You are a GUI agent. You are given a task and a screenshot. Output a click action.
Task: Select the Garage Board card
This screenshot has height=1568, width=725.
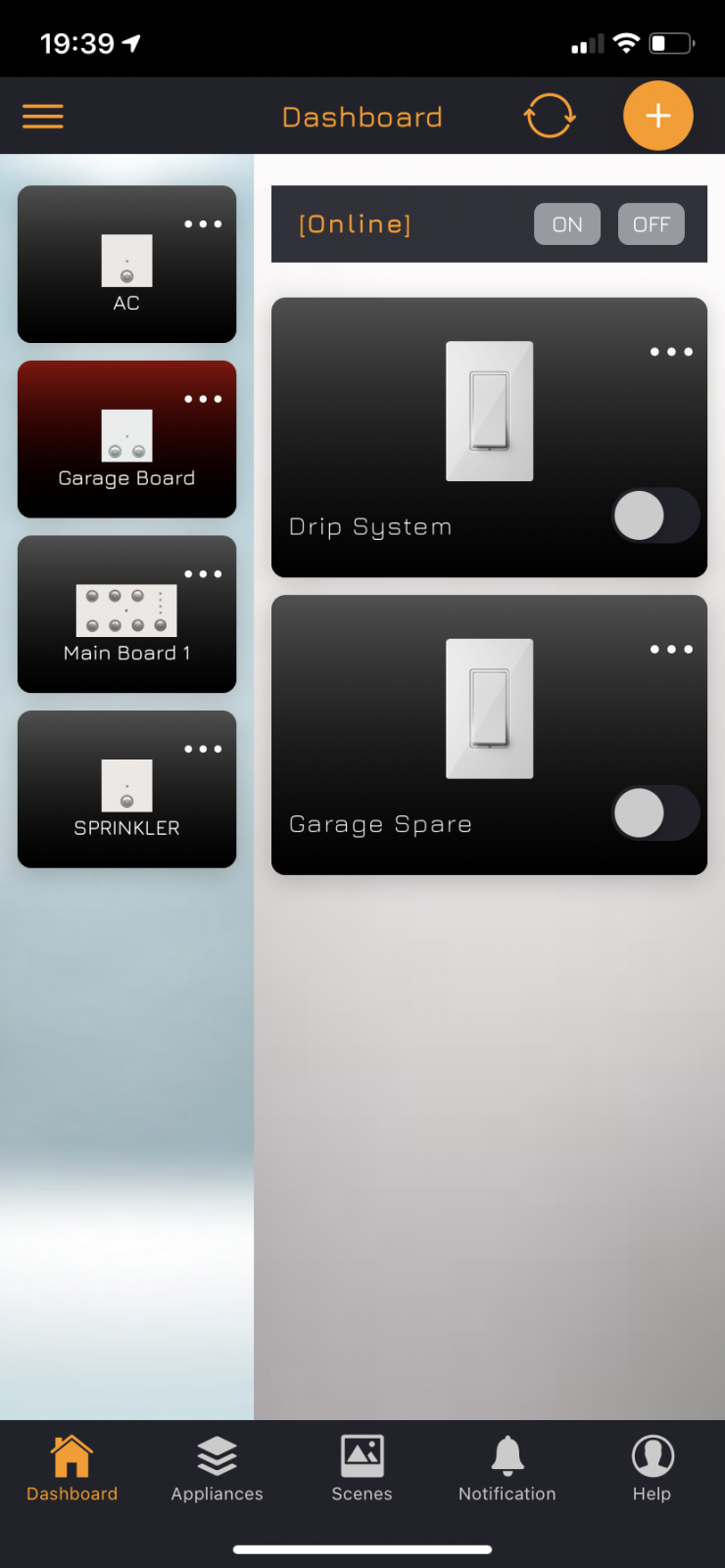pos(126,439)
